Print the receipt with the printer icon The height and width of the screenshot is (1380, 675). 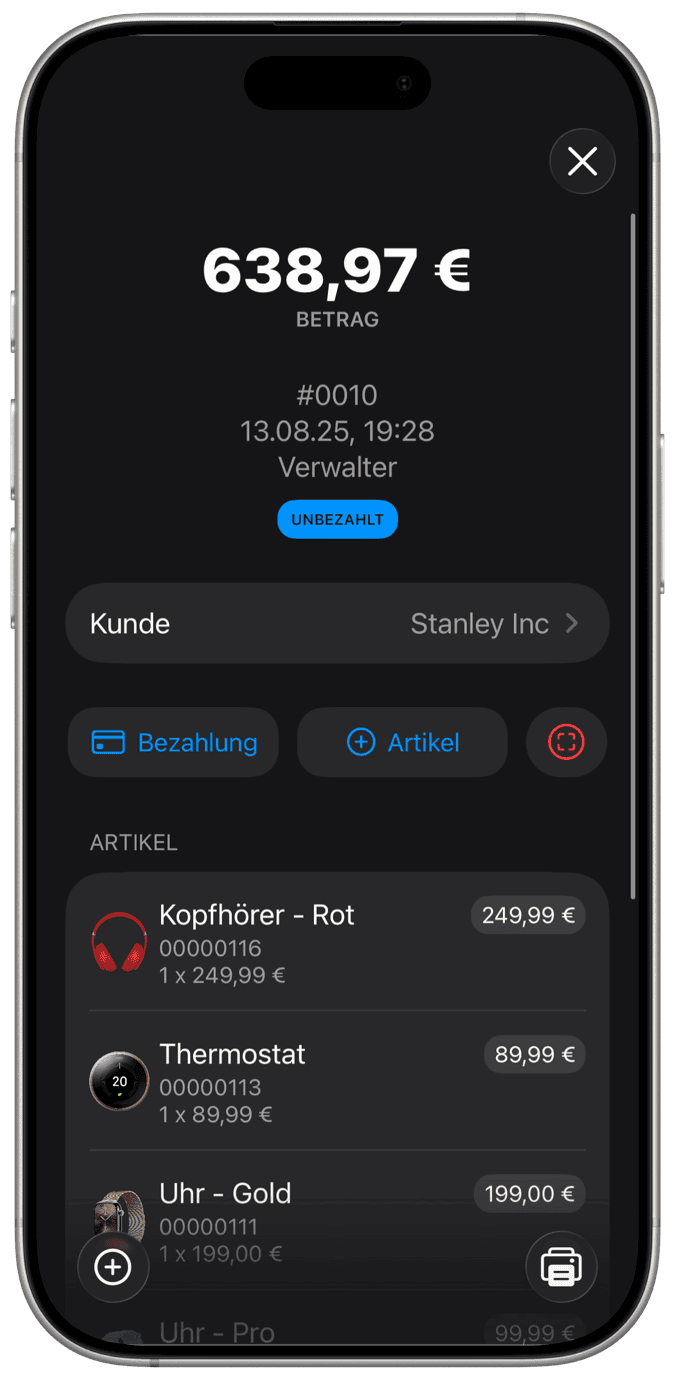(561, 1267)
